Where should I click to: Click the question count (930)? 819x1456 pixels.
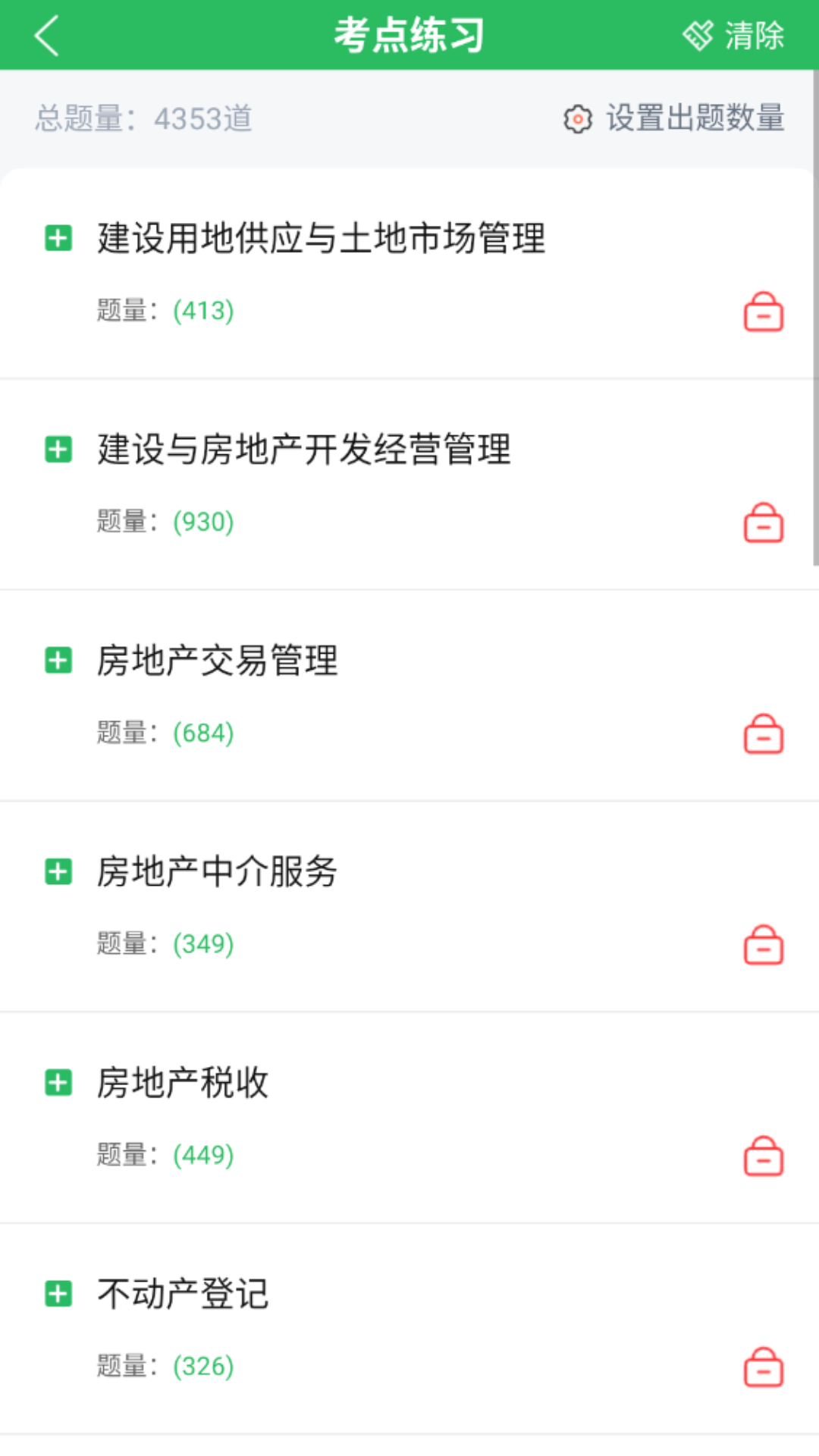click(202, 521)
